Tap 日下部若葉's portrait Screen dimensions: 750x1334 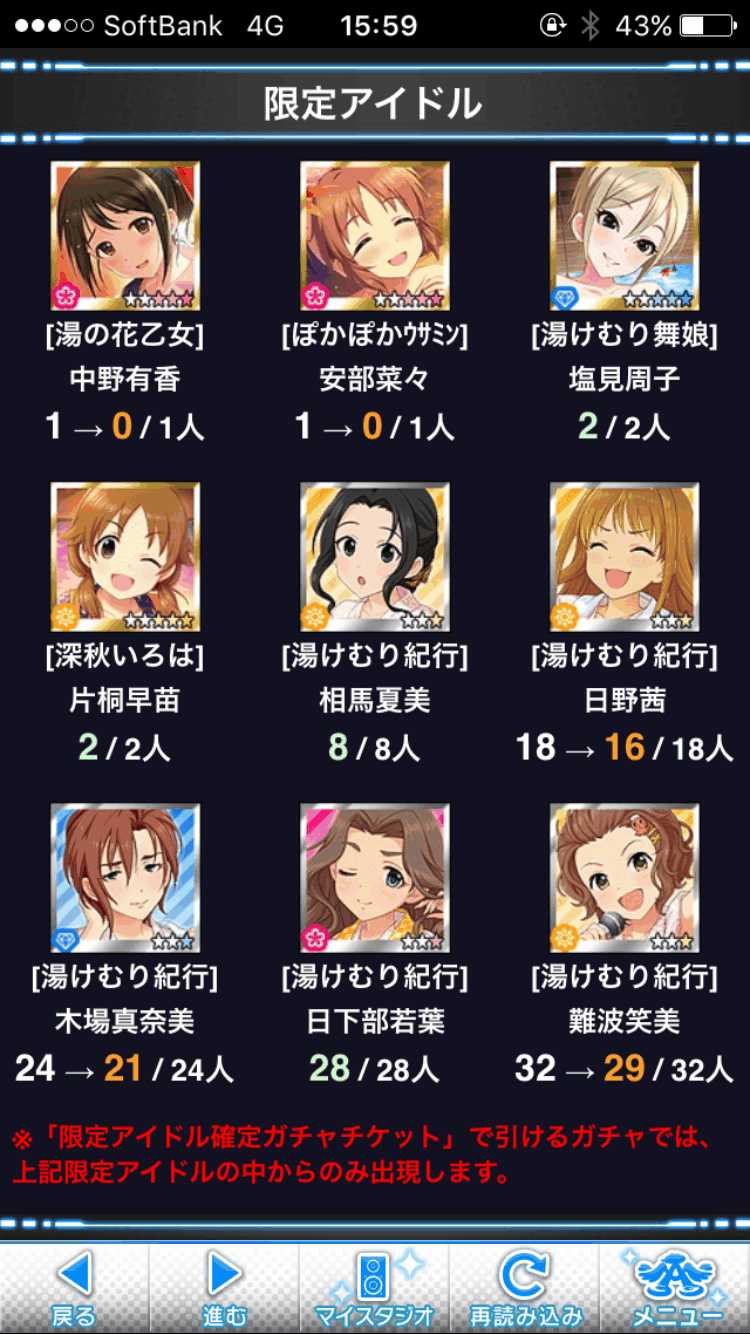(x=375, y=878)
